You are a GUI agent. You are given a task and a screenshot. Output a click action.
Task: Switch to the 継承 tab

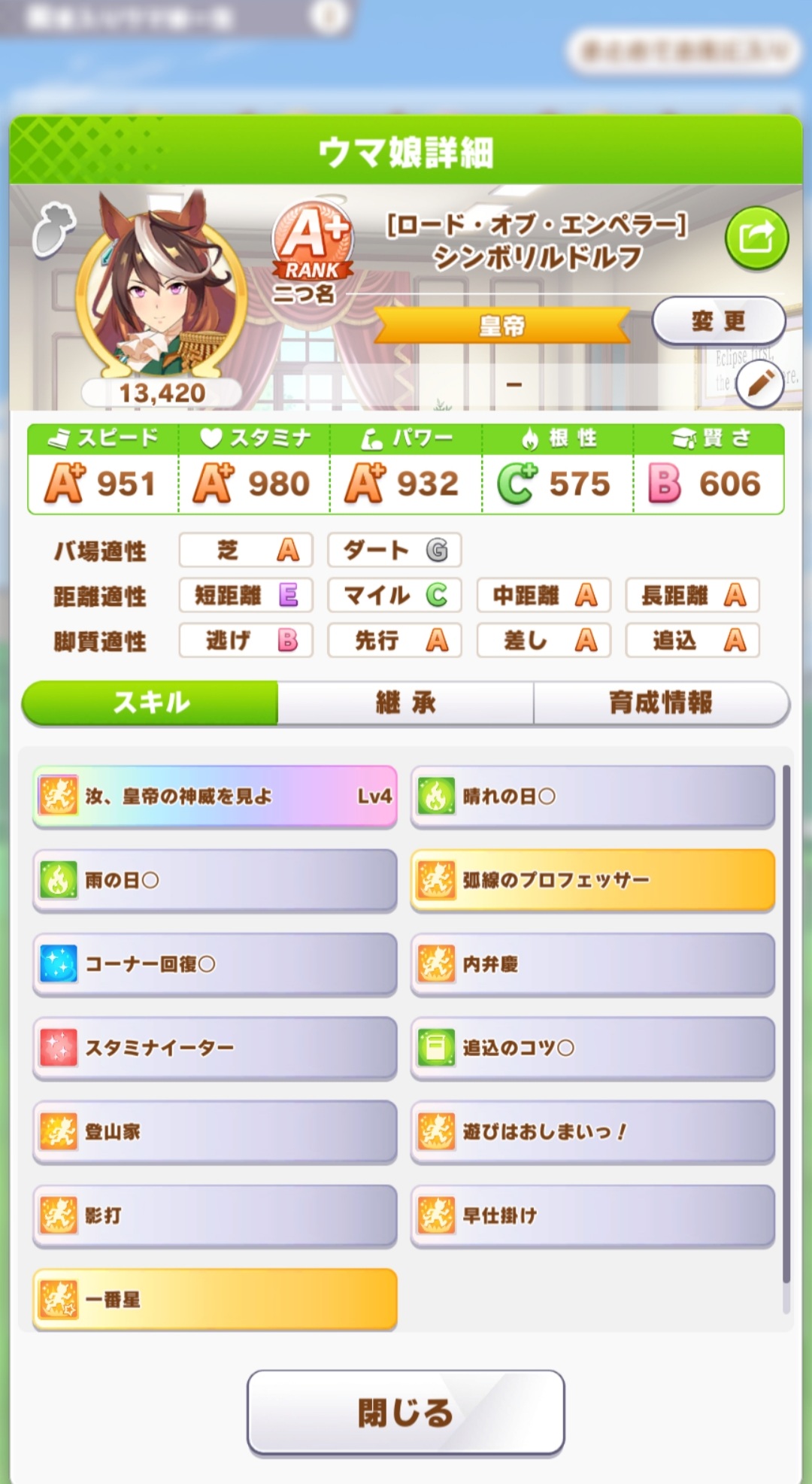405,703
